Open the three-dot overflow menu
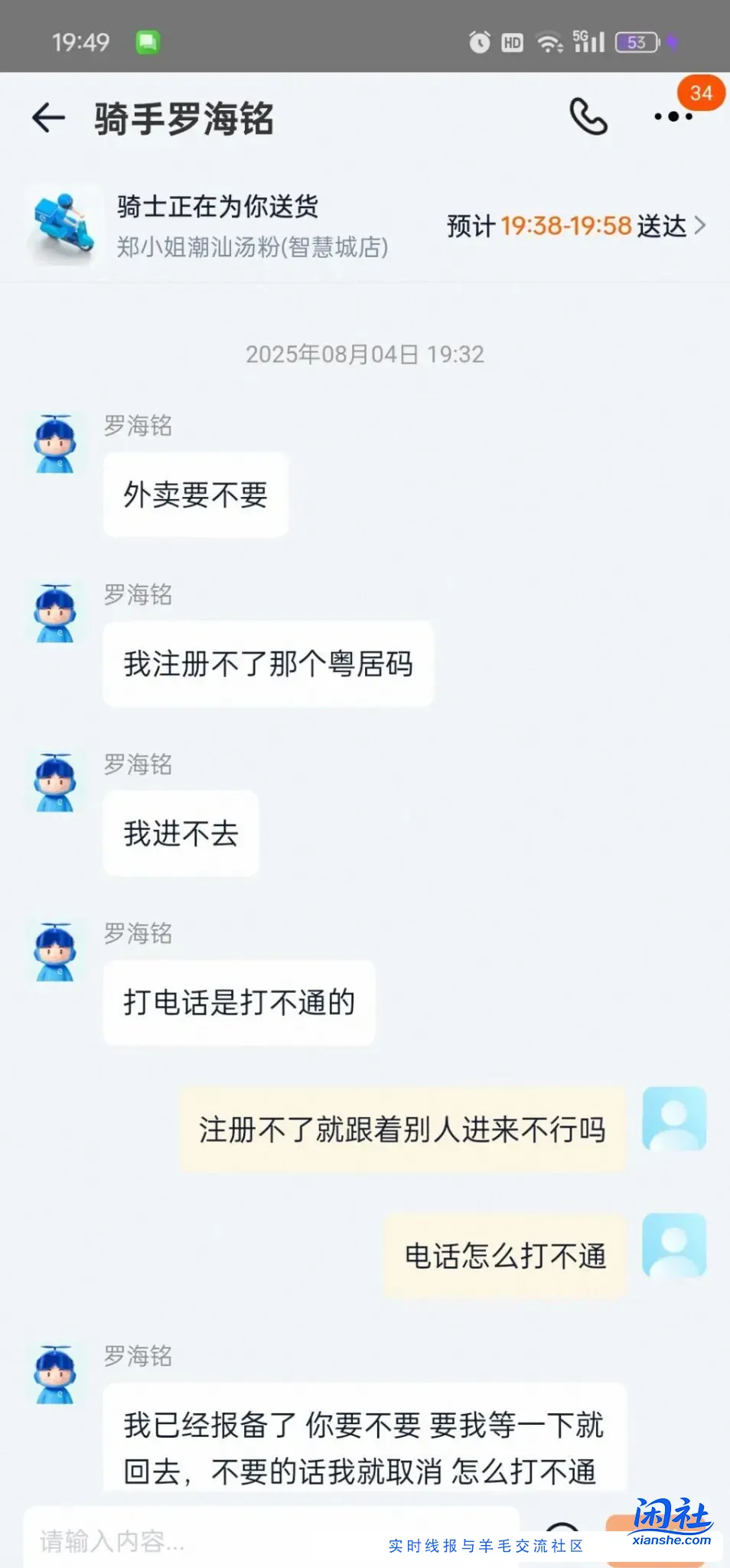Image resolution: width=730 pixels, height=1568 pixels. (672, 116)
